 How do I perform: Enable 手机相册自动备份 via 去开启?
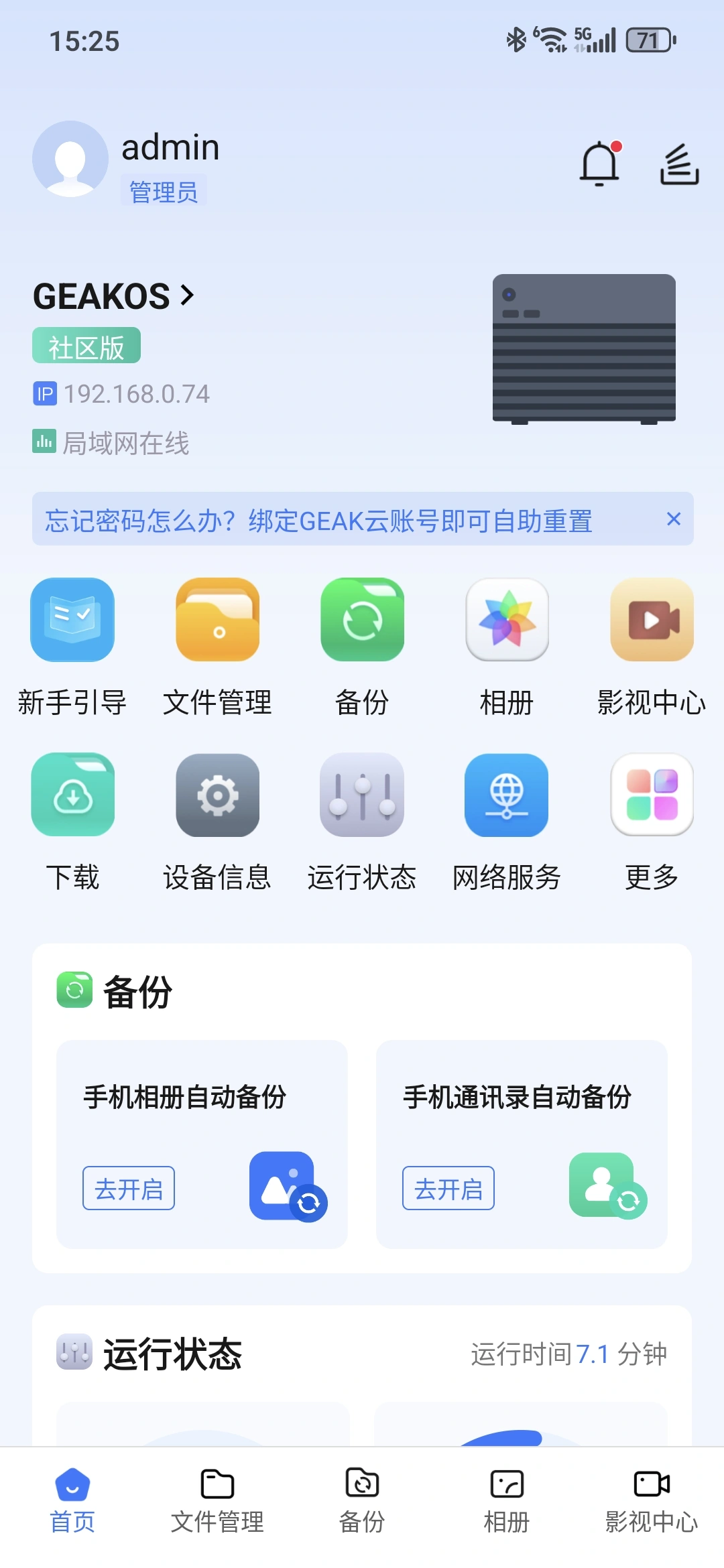point(129,1188)
